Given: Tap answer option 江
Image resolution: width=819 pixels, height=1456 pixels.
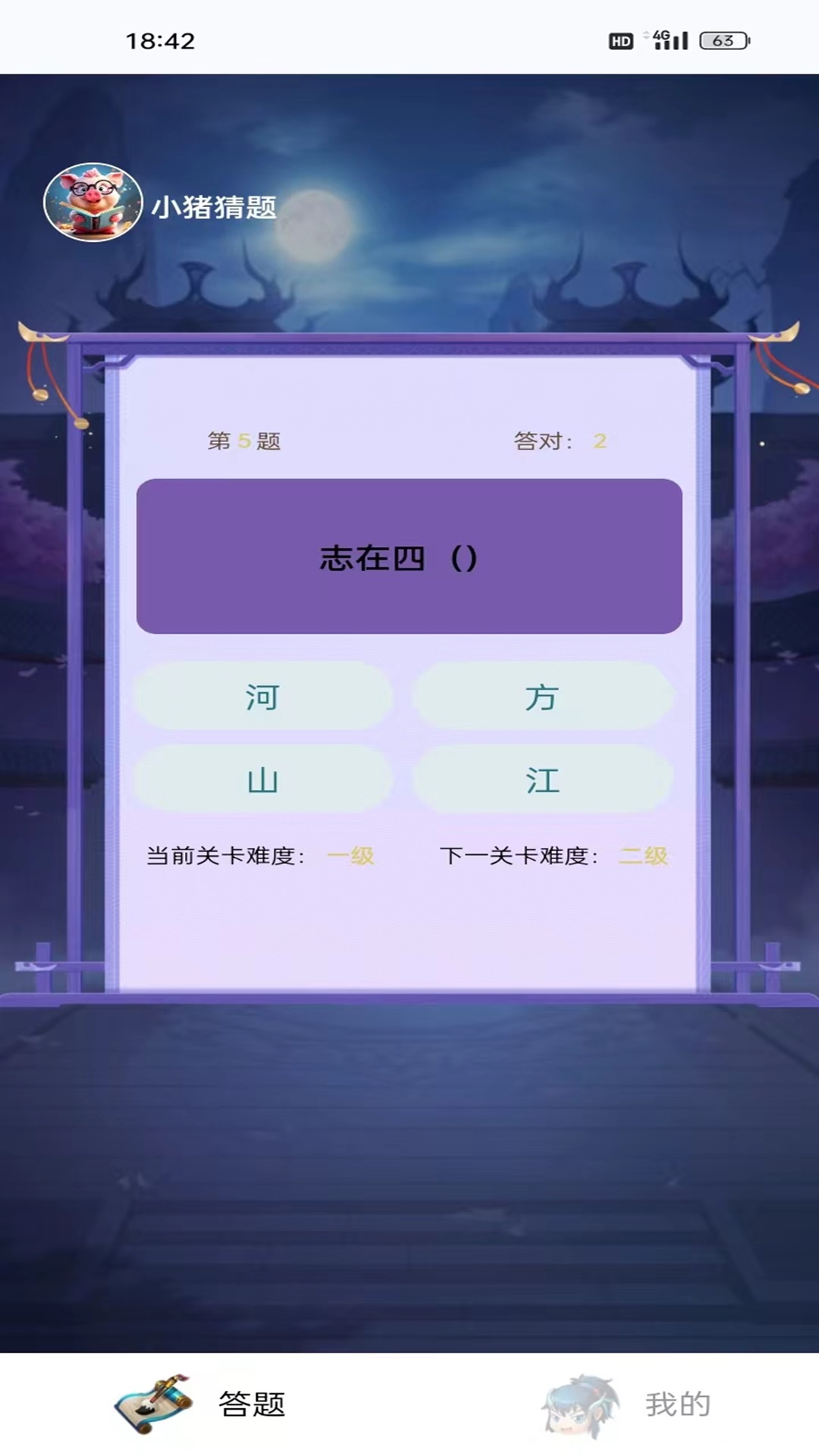Looking at the screenshot, I should [x=542, y=780].
